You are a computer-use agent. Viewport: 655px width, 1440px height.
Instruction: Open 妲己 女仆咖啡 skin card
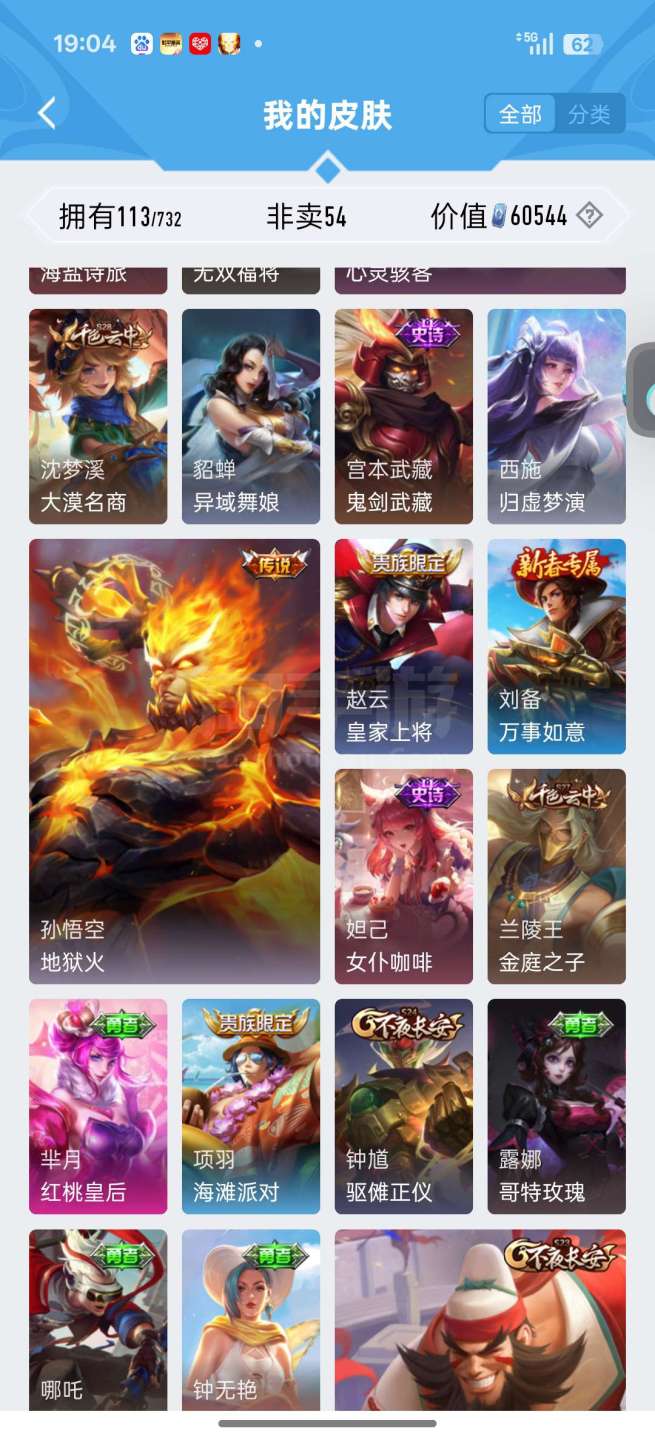click(x=404, y=877)
